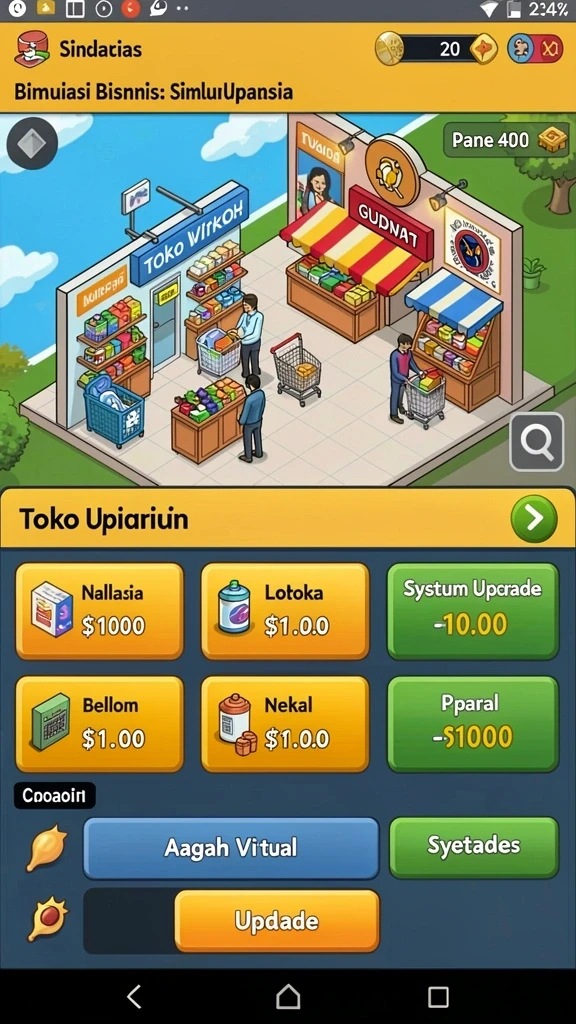Return to the home screen
Screen dimensions: 576x1024
click(x=288, y=997)
